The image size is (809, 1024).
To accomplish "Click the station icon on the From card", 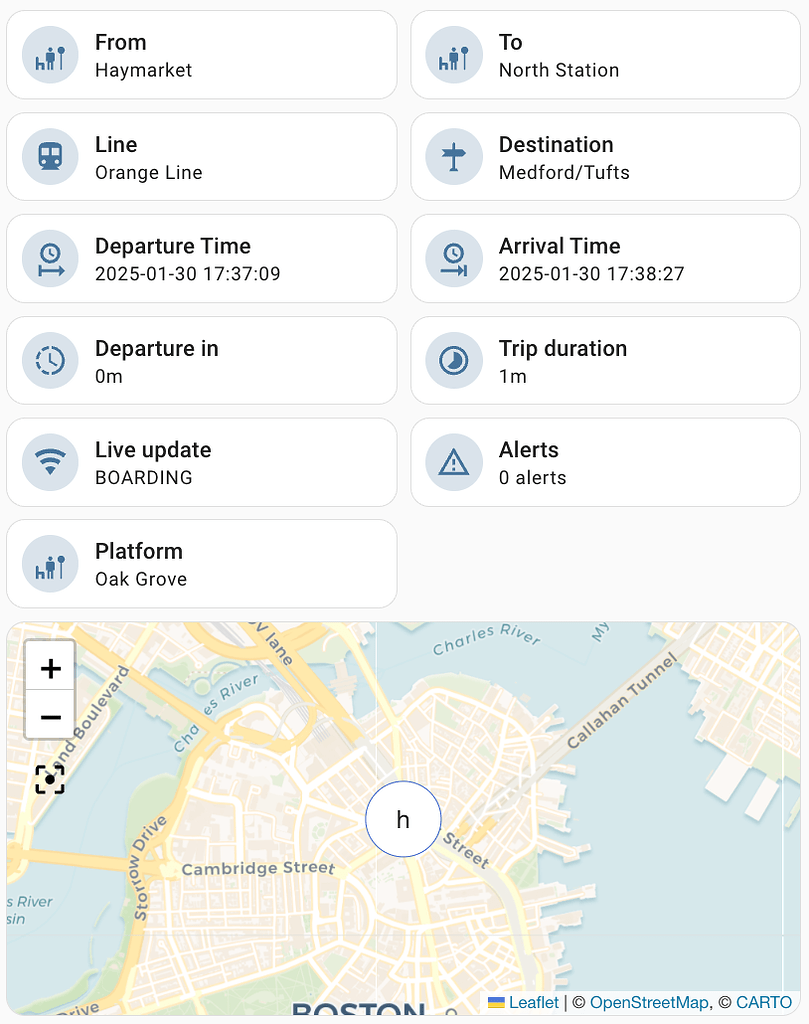I will point(48,55).
